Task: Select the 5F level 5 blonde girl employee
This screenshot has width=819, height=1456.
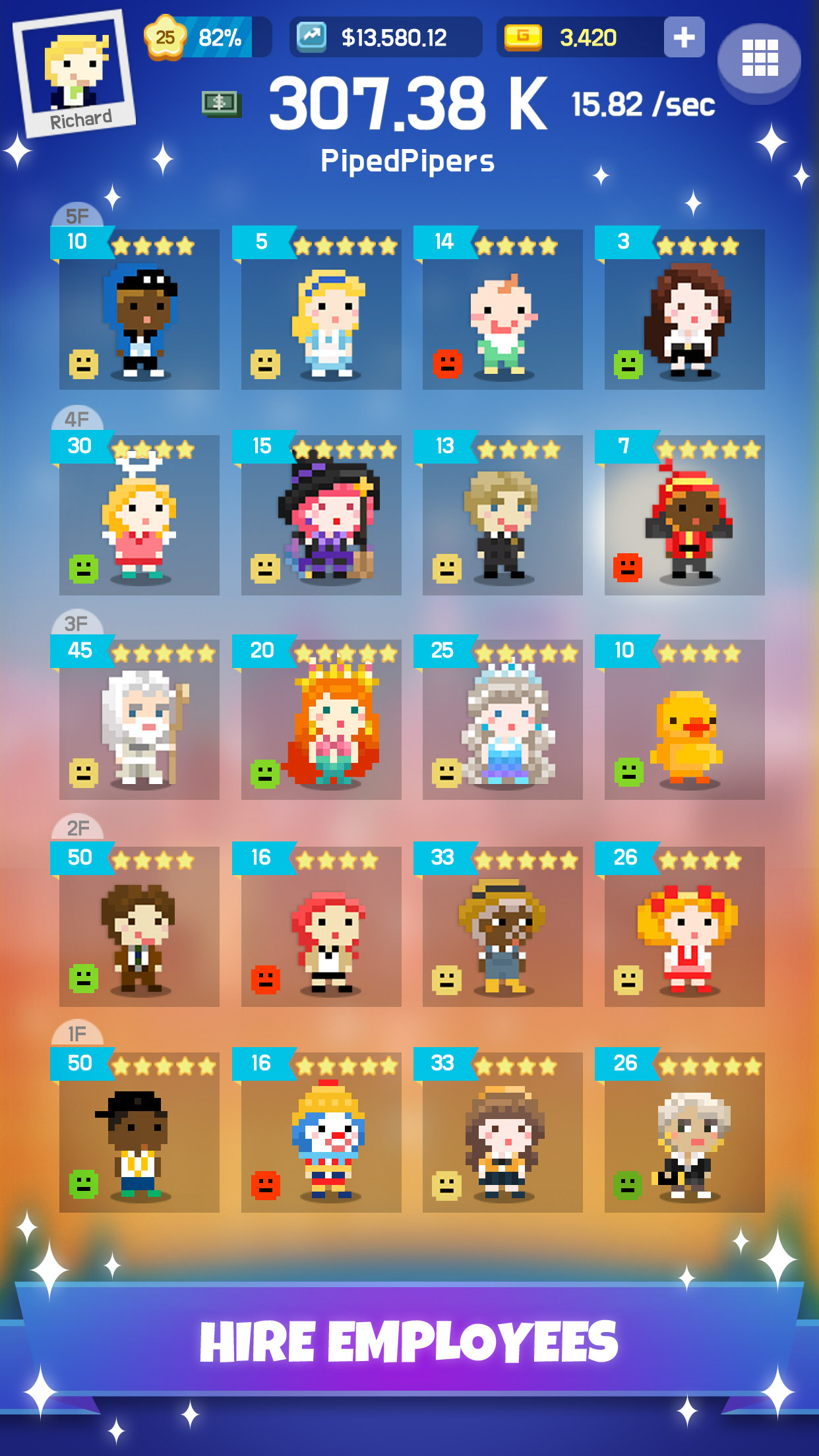Action: [x=321, y=309]
